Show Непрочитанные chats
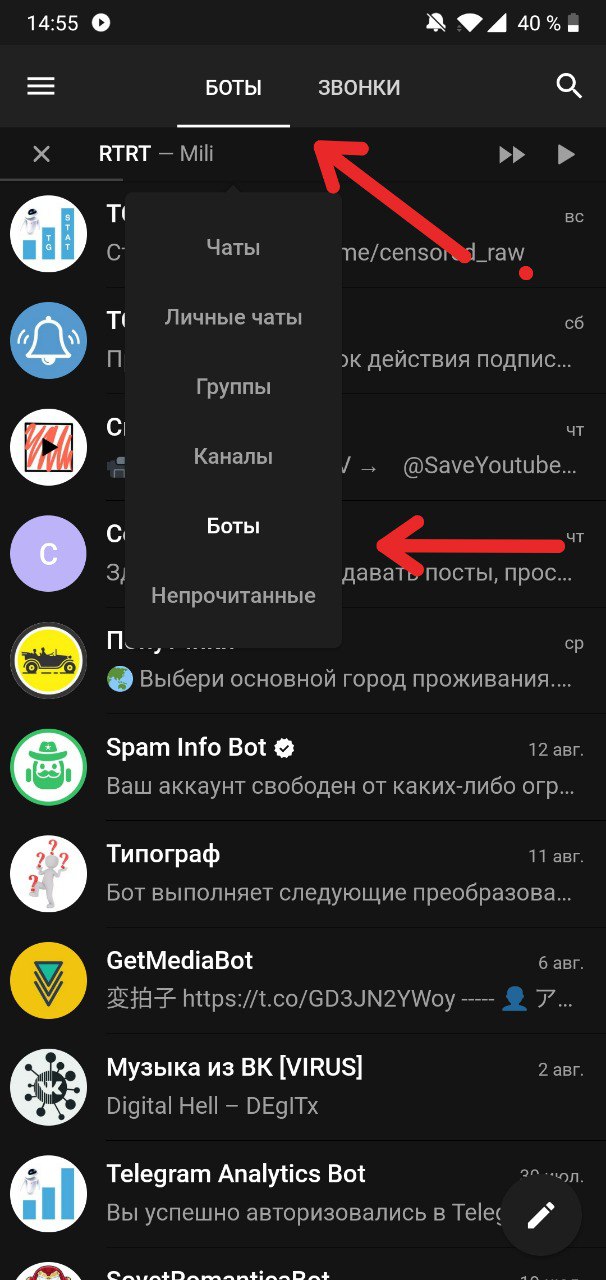The width and height of the screenshot is (606, 1280). click(x=233, y=596)
